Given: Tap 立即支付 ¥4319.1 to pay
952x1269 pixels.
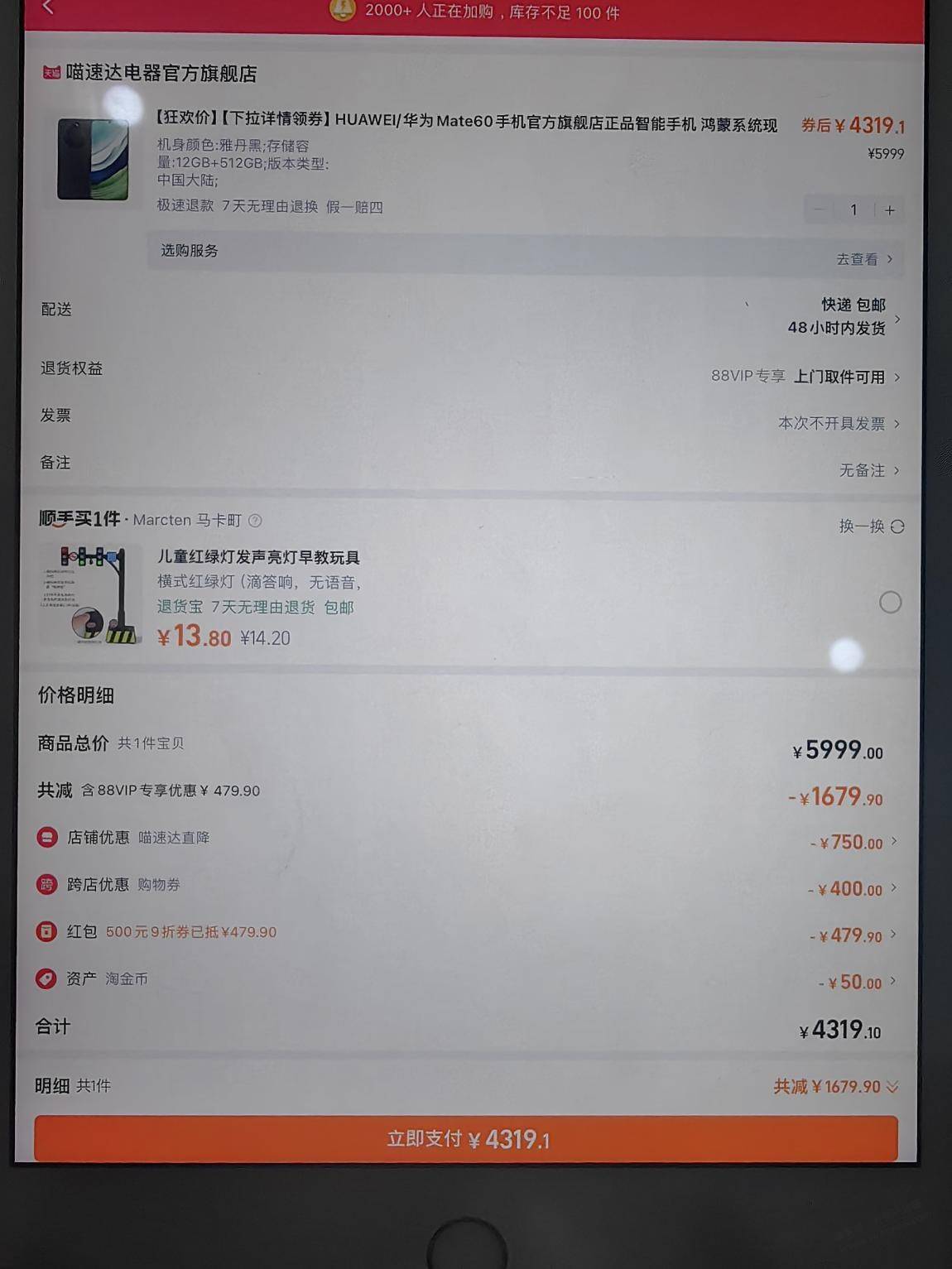Looking at the screenshot, I should [x=466, y=1139].
